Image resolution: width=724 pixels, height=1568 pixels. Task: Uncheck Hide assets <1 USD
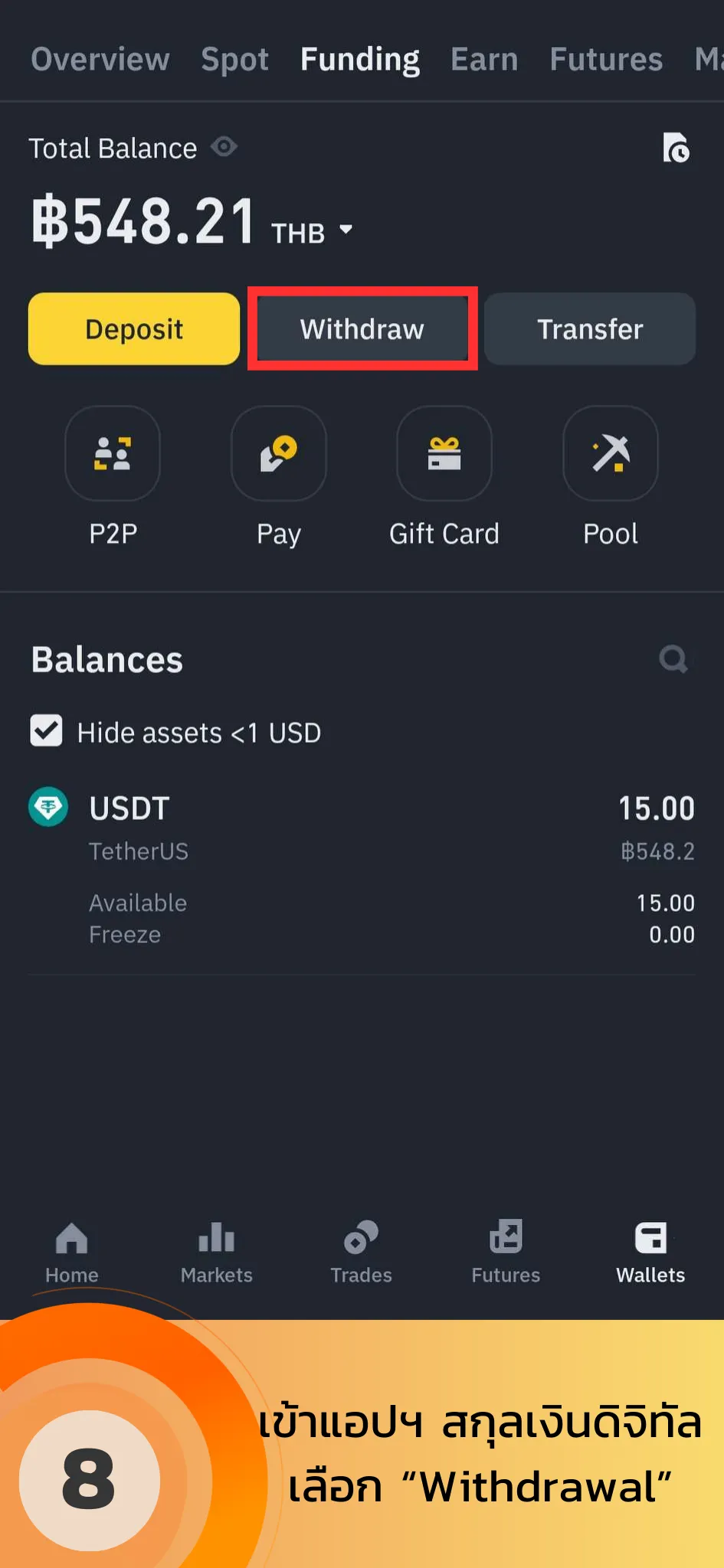(x=46, y=730)
